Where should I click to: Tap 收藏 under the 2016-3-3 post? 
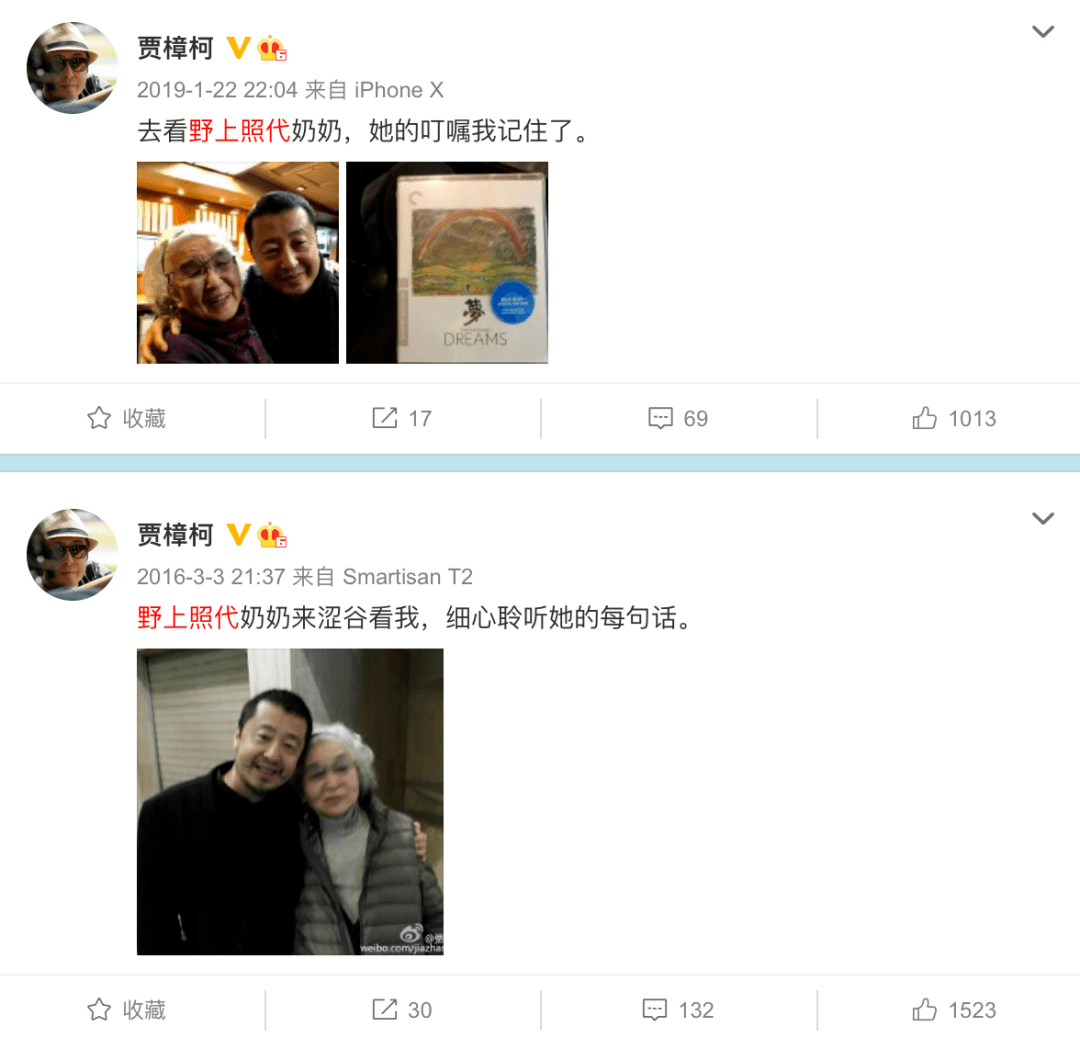(127, 1009)
